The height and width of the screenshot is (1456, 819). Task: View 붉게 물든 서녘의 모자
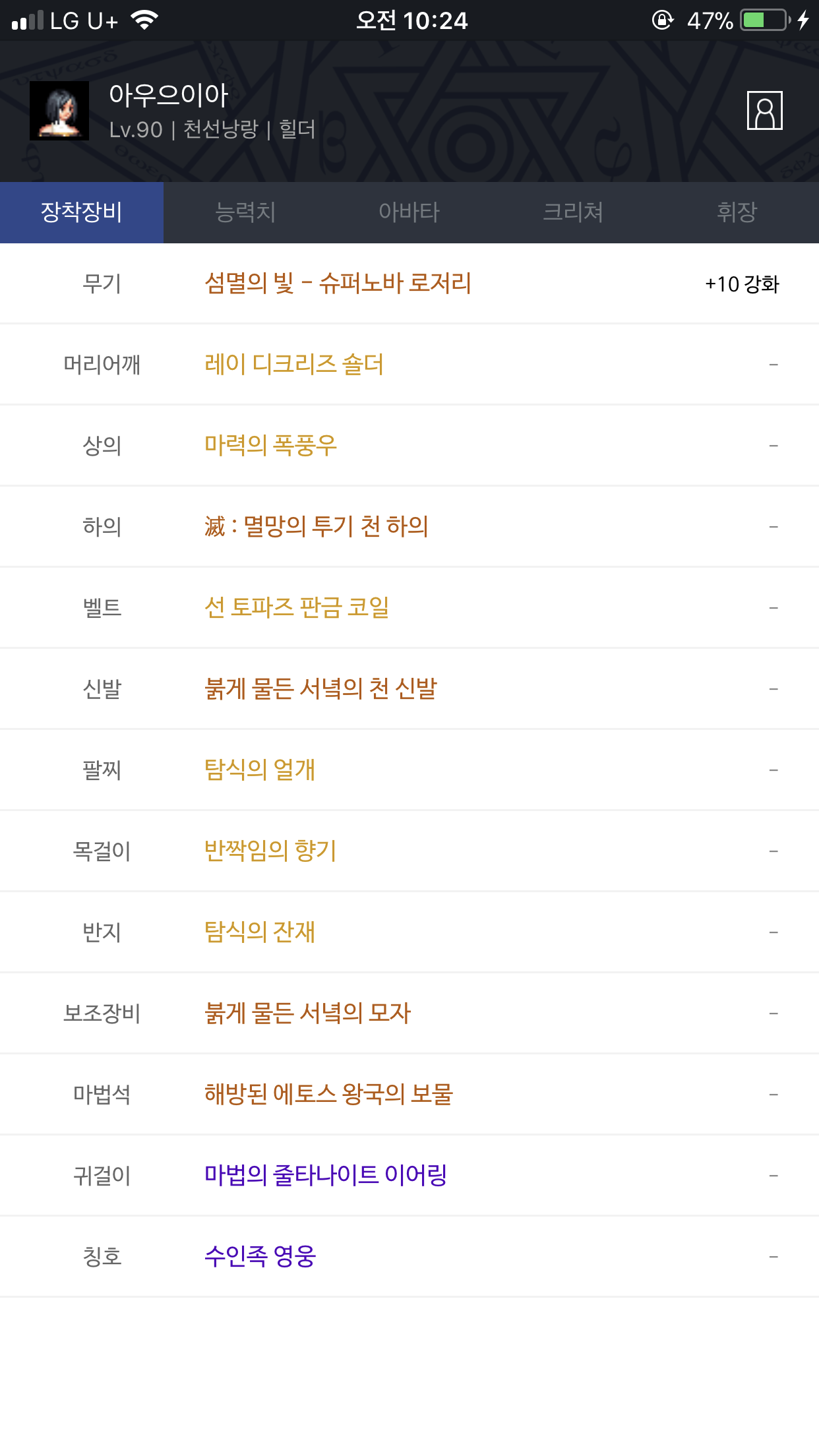pyautogui.click(x=307, y=1013)
